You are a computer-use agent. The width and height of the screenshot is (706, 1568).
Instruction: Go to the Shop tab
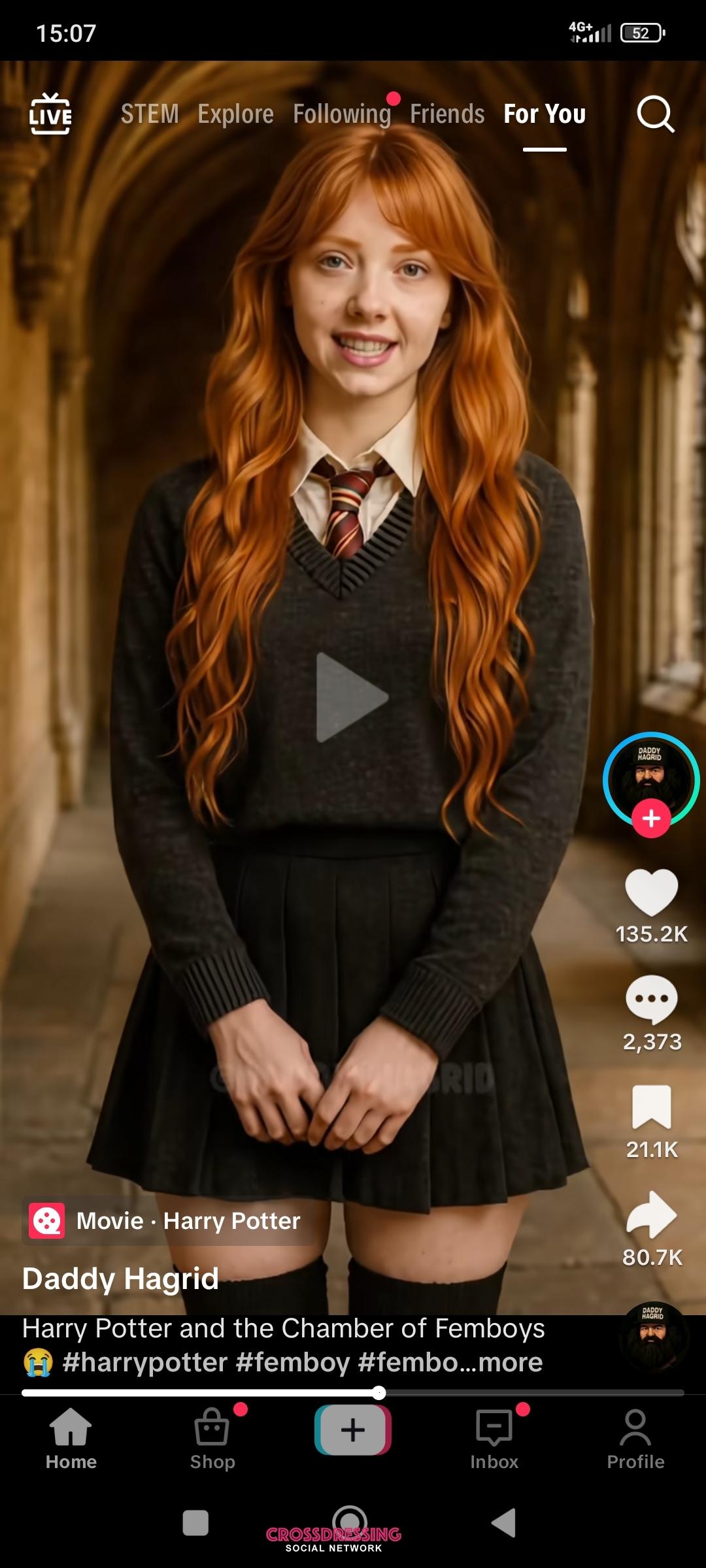pyautogui.click(x=212, y=1437)
